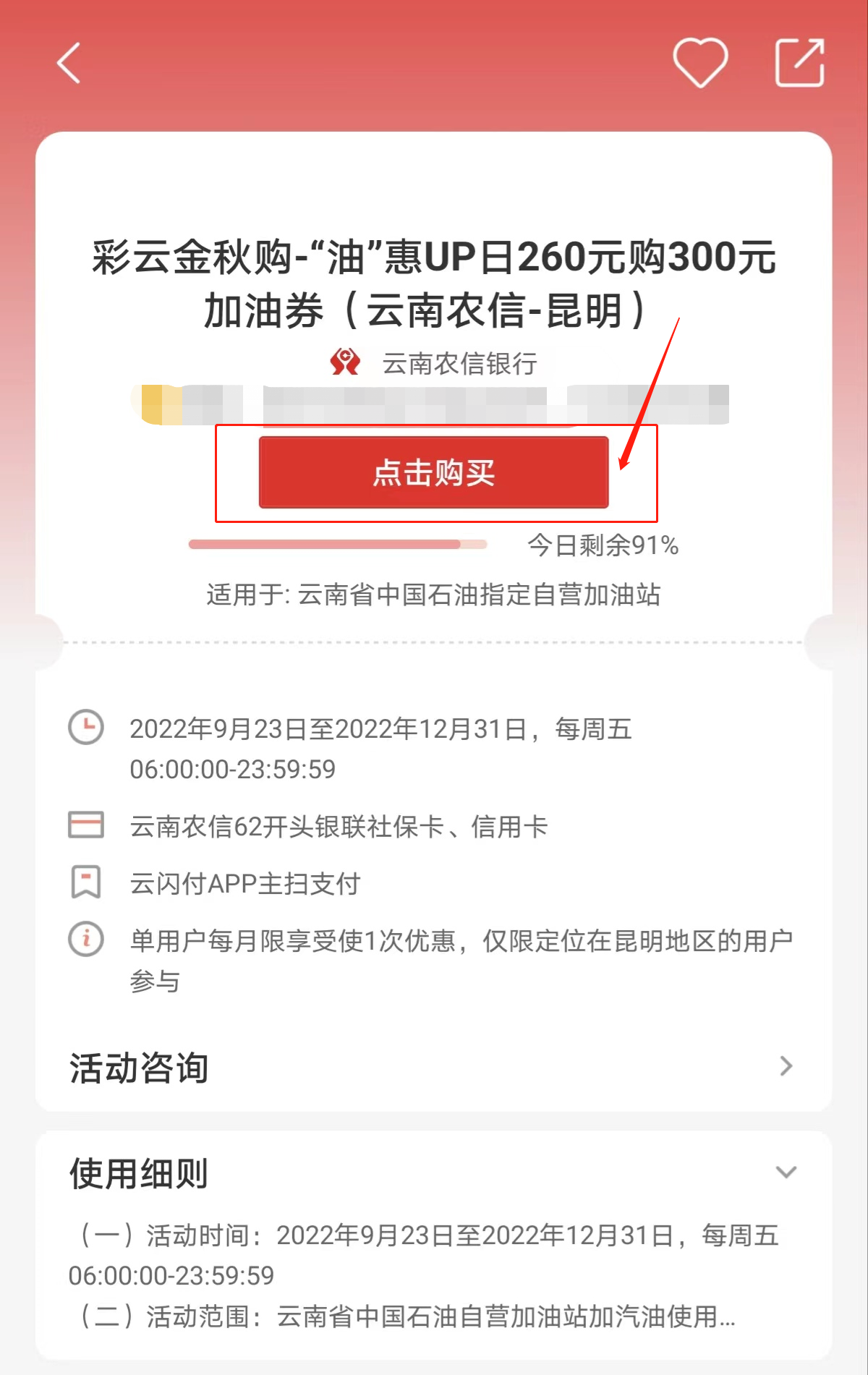Viewport: 868px width, 1375px height.
Task: Share this fuel coupon offer
Action: click(799, 63)
